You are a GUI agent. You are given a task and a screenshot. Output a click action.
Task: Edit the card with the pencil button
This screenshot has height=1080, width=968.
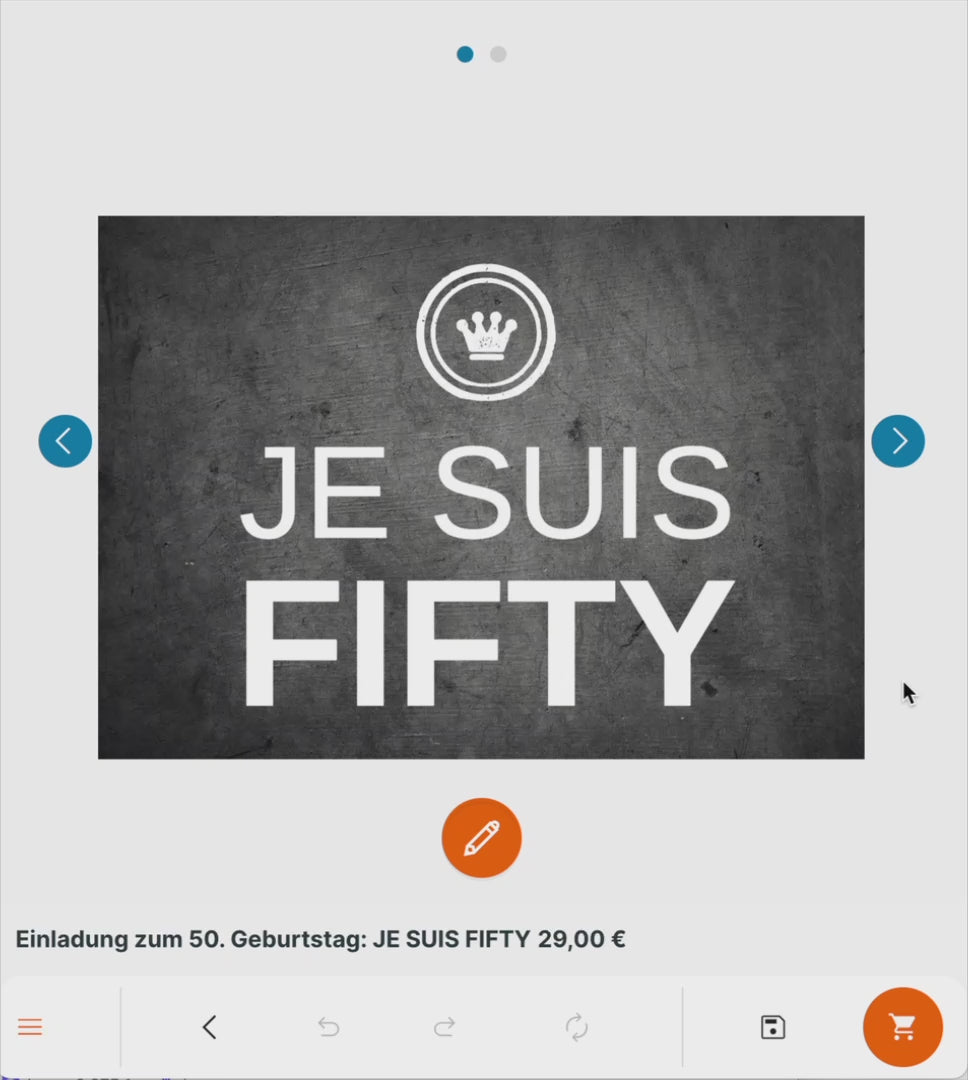481,838
